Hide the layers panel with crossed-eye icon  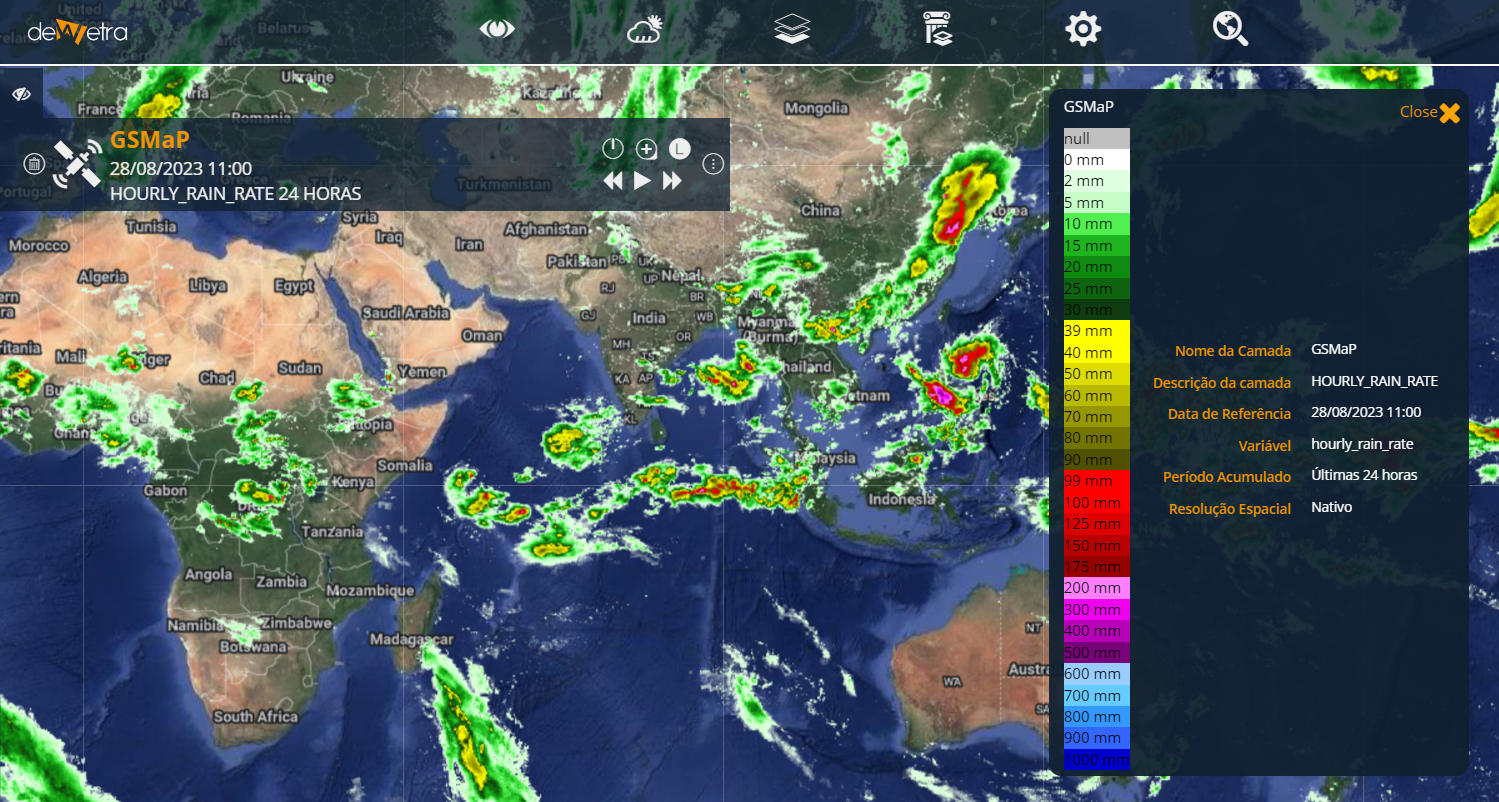[x=22, y=94]
